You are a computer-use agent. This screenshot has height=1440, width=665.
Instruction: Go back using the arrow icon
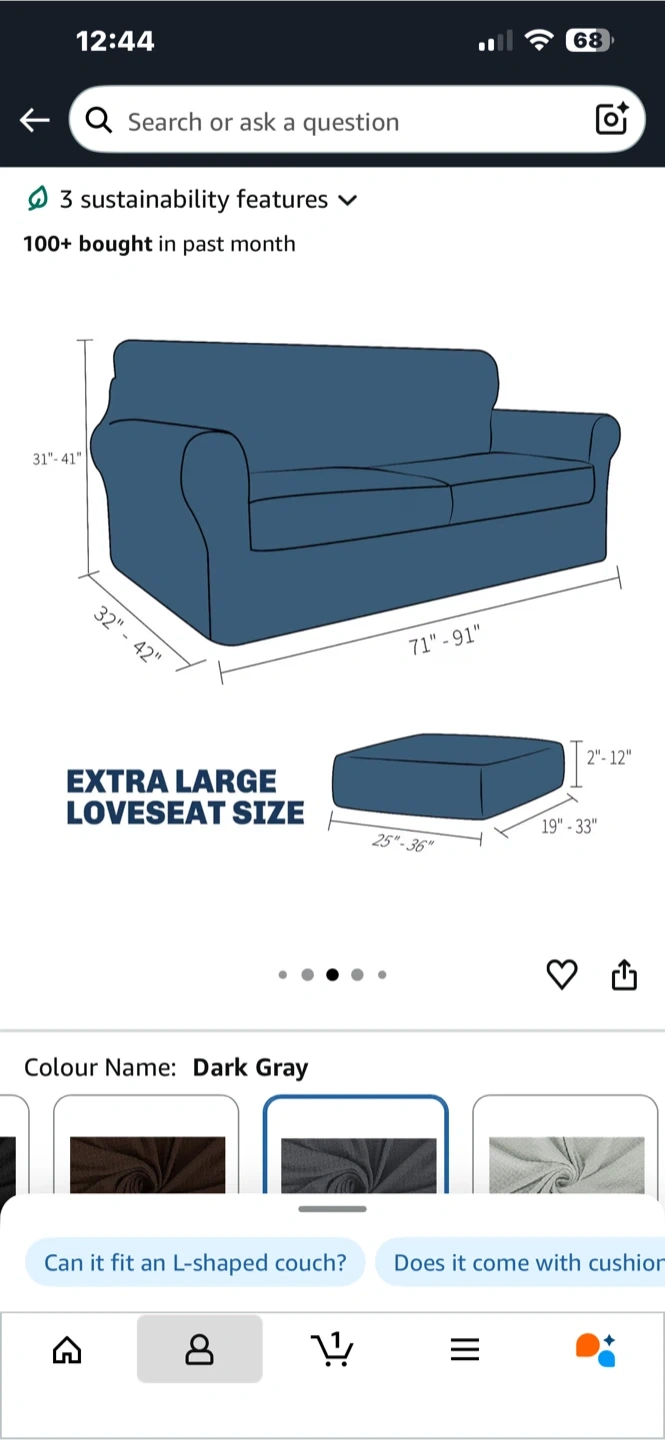coord(35,121)
